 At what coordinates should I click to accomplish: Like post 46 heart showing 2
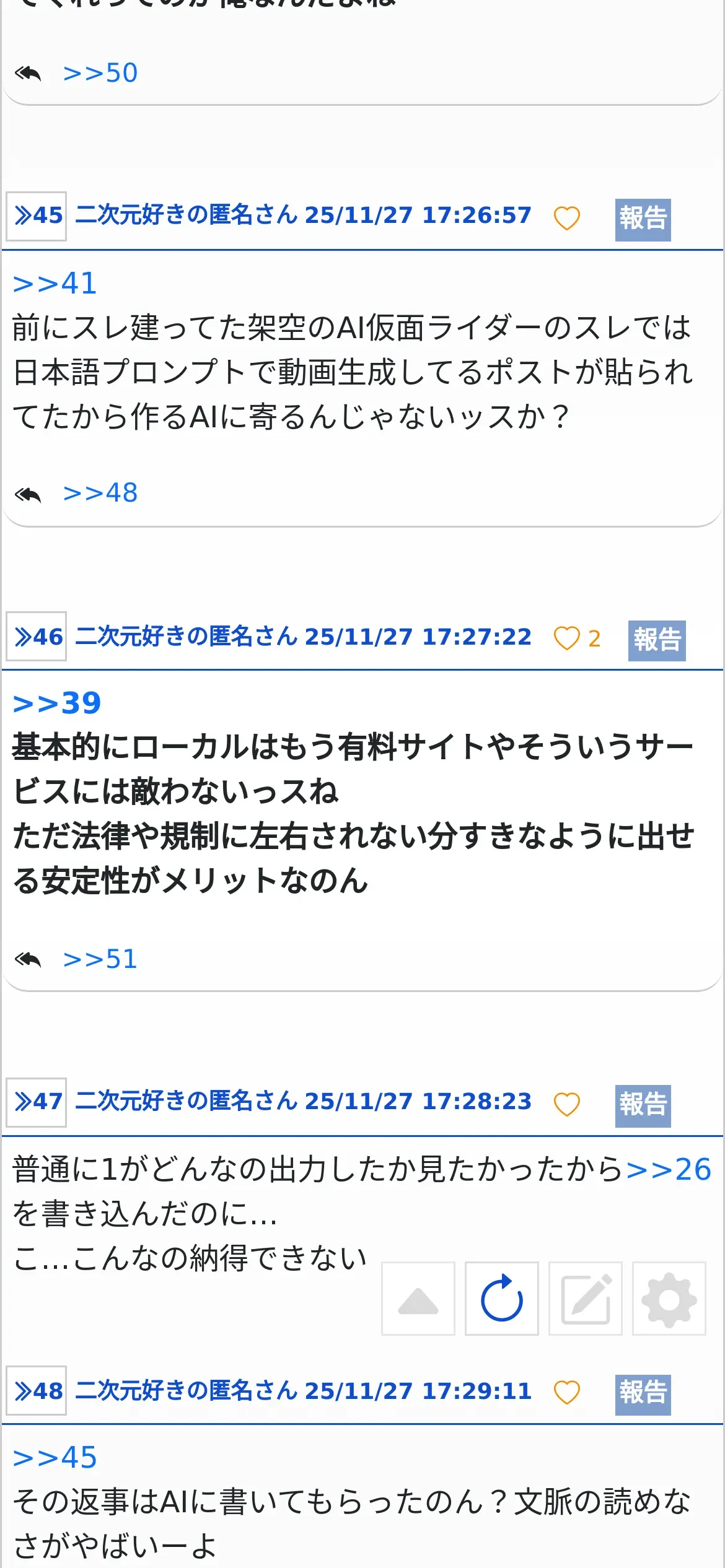point(577,638)
